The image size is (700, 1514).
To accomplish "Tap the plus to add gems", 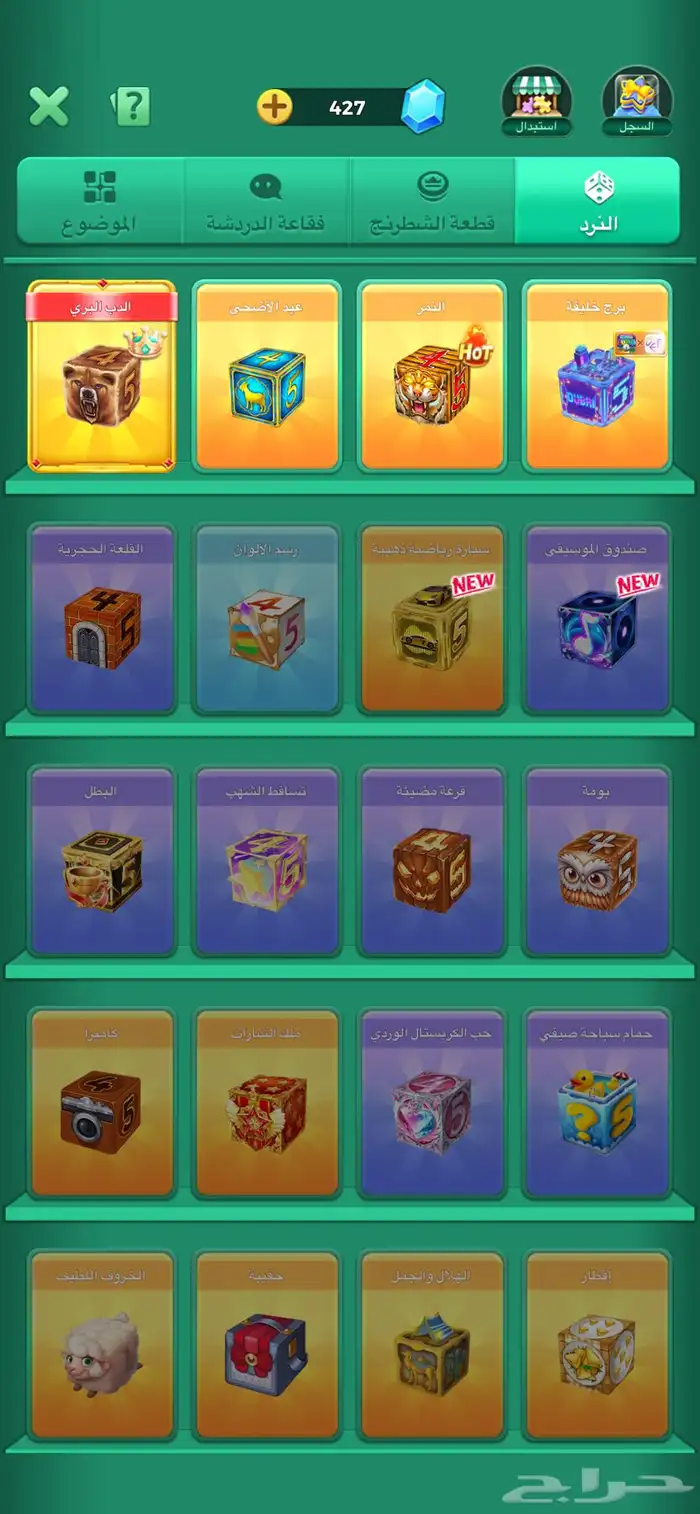I will click(x=275, y=106).
